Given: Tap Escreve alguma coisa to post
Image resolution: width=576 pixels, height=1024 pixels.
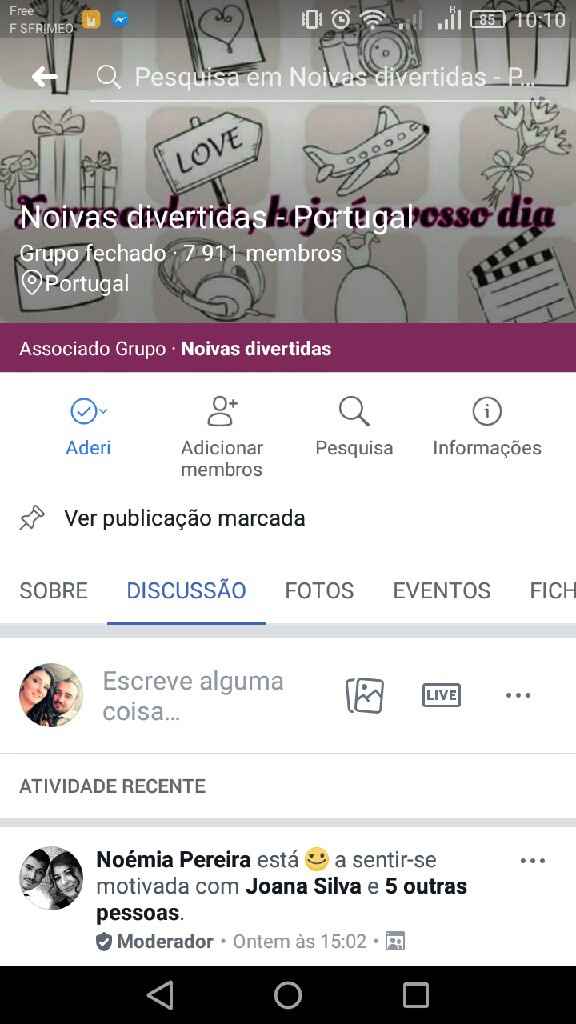Looking at the screenshot, I should tap(193, 696).
